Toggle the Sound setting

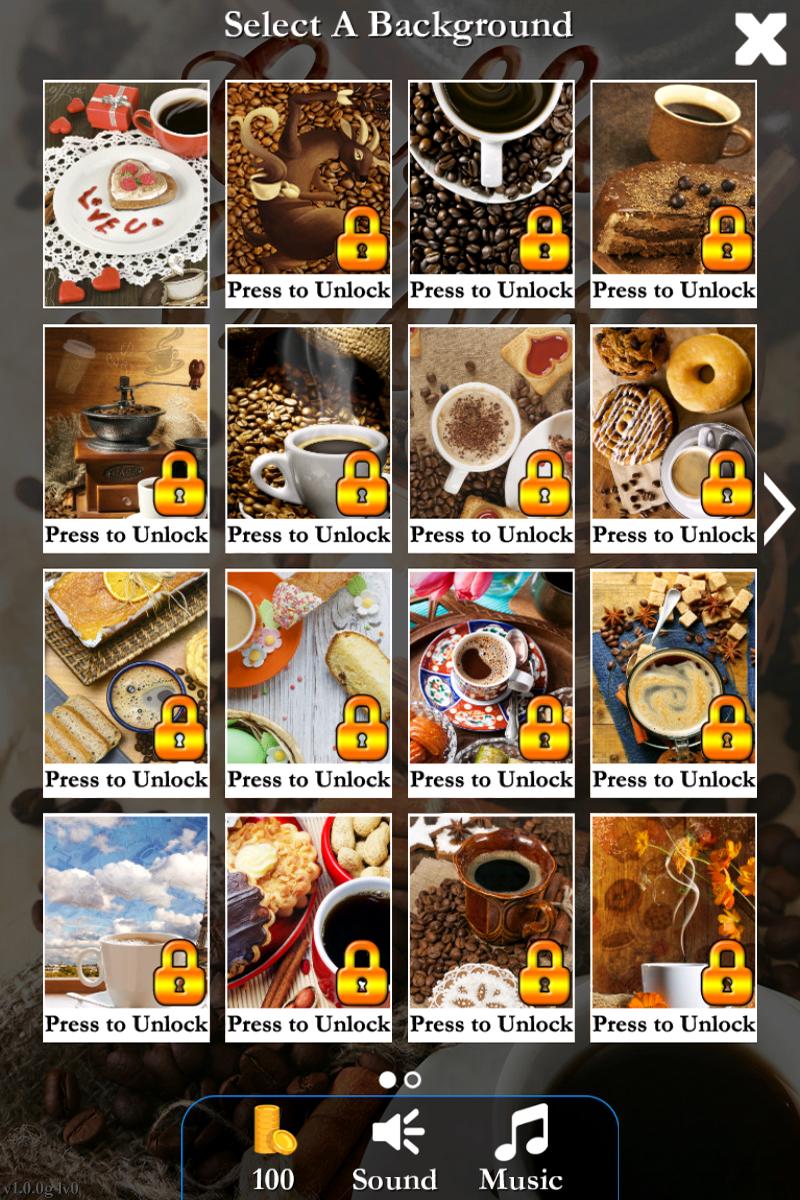coord(397,1152)
